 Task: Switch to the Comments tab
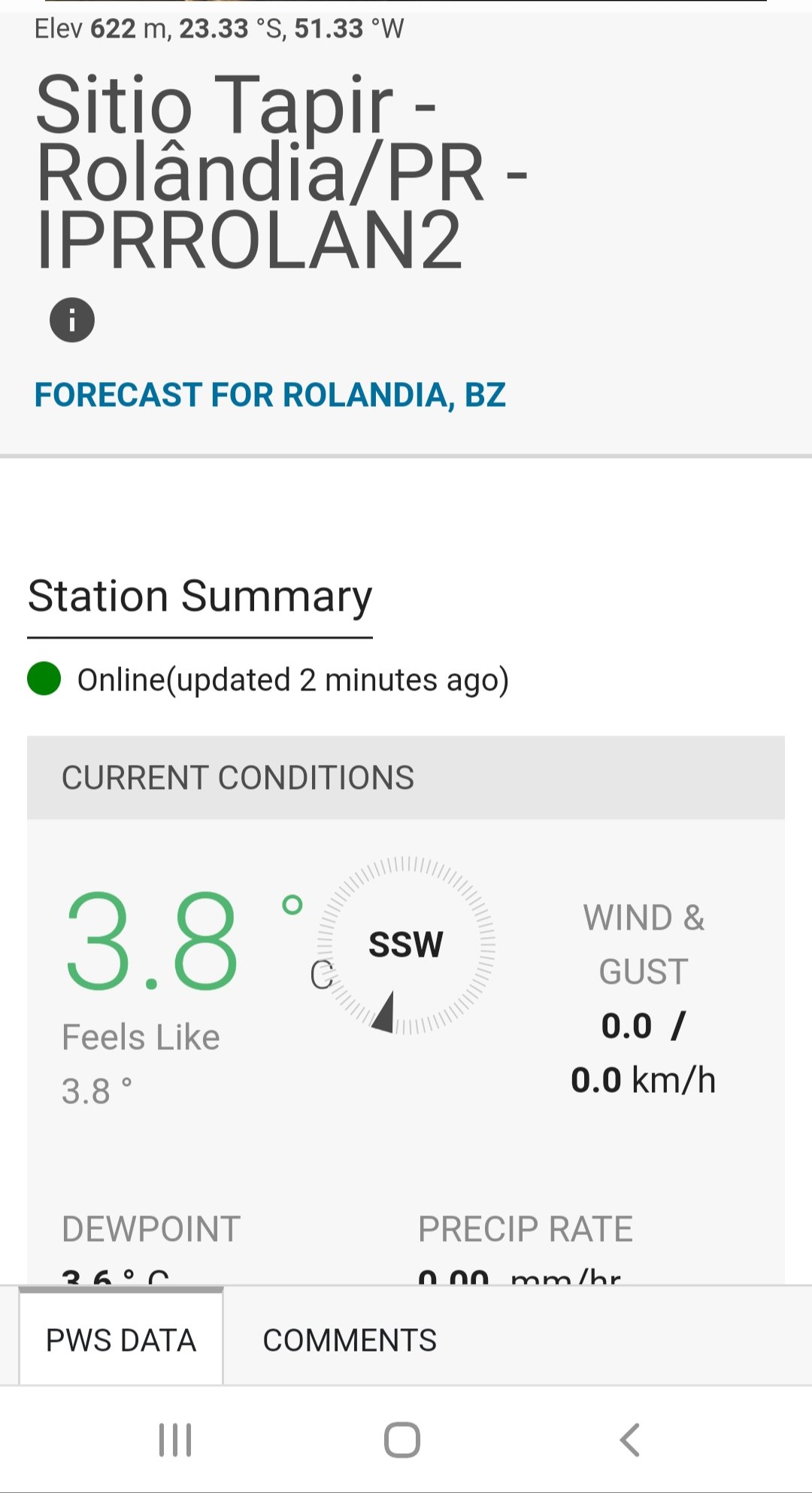tap(350, 1340)
